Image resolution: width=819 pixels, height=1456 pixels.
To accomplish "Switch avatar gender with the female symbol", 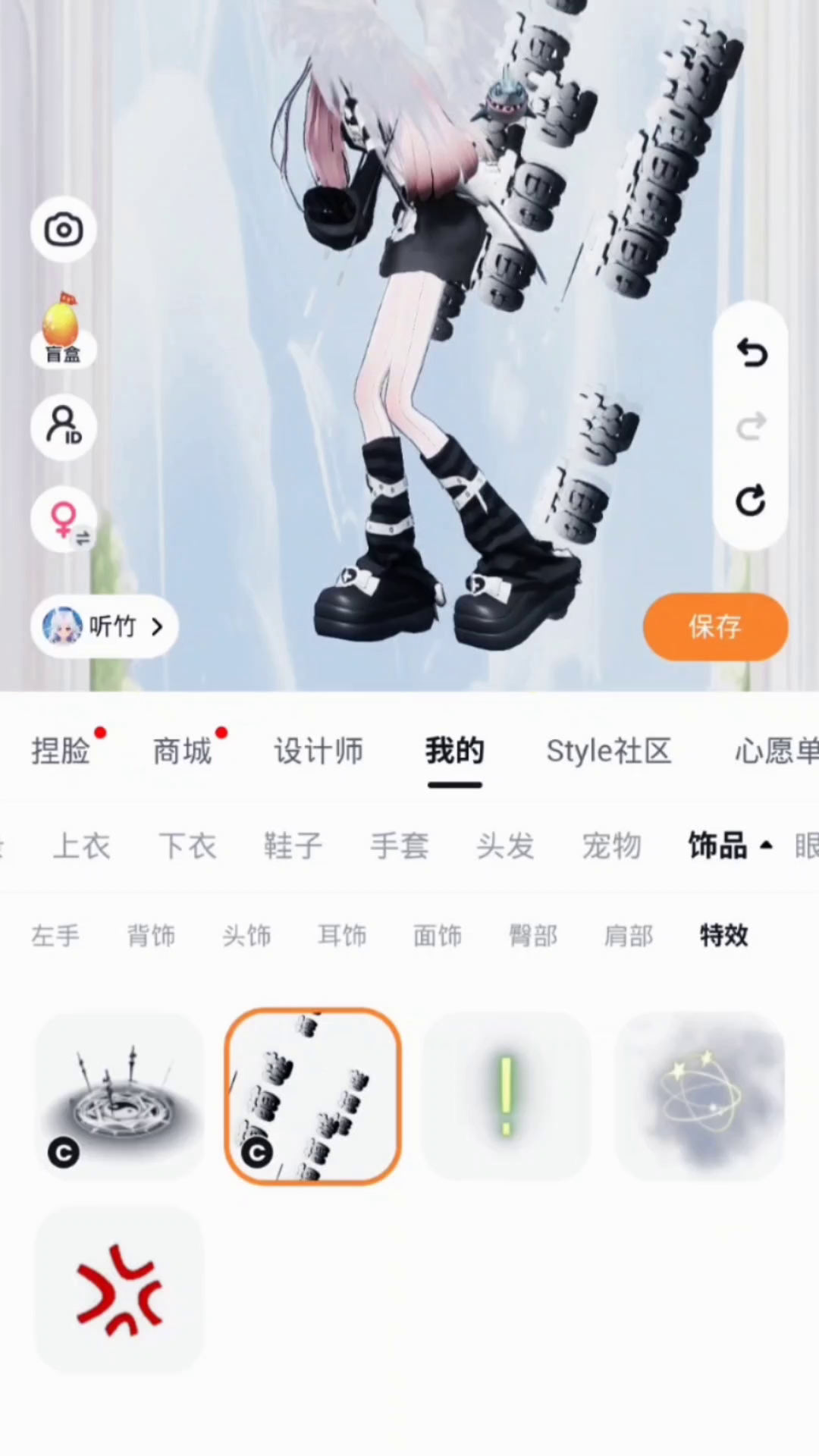I will 64,520.
